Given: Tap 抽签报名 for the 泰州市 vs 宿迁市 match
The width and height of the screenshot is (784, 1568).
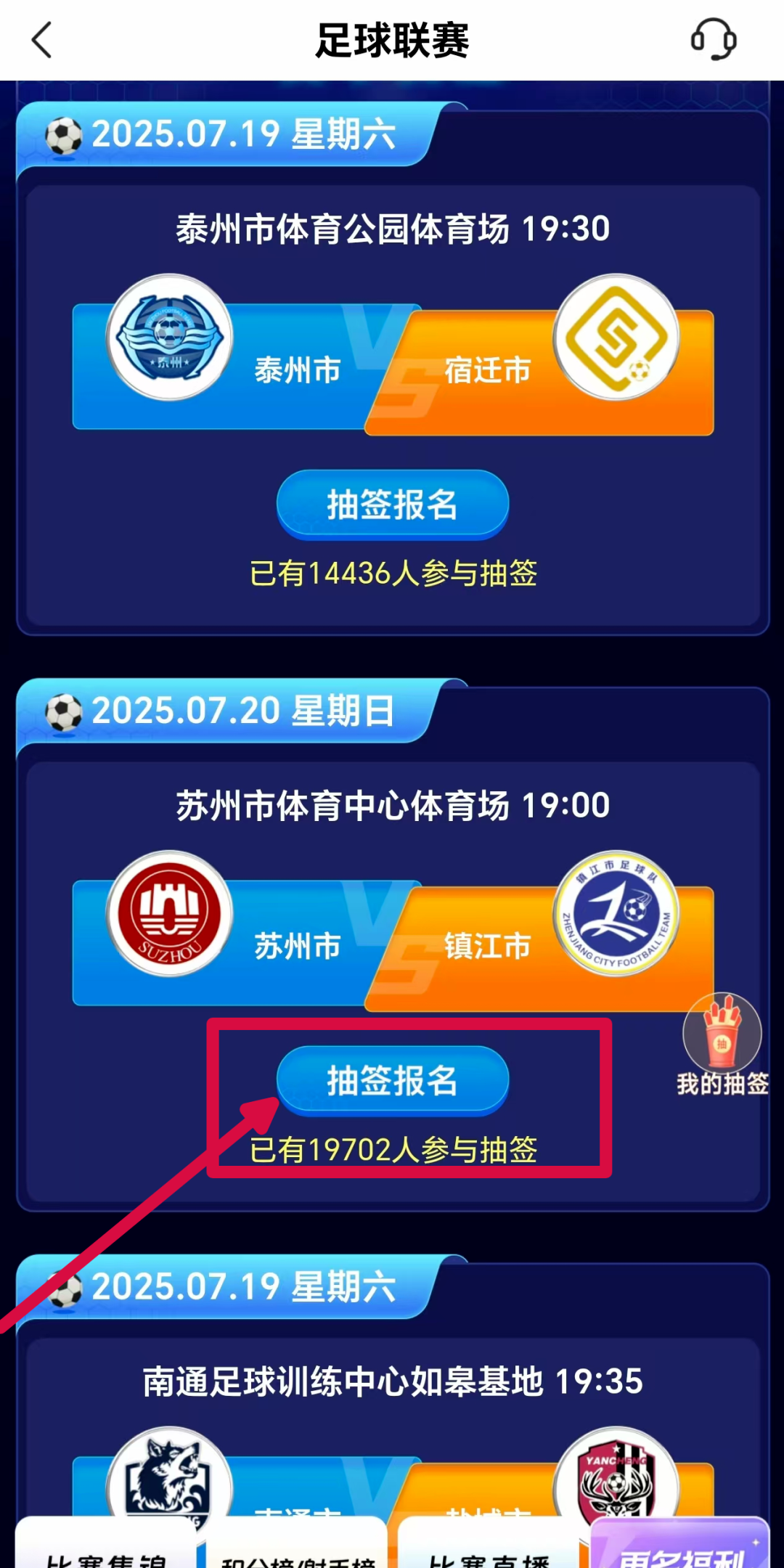Looking at the screenshot, I should pyautogui.click(x=392, y=505).
